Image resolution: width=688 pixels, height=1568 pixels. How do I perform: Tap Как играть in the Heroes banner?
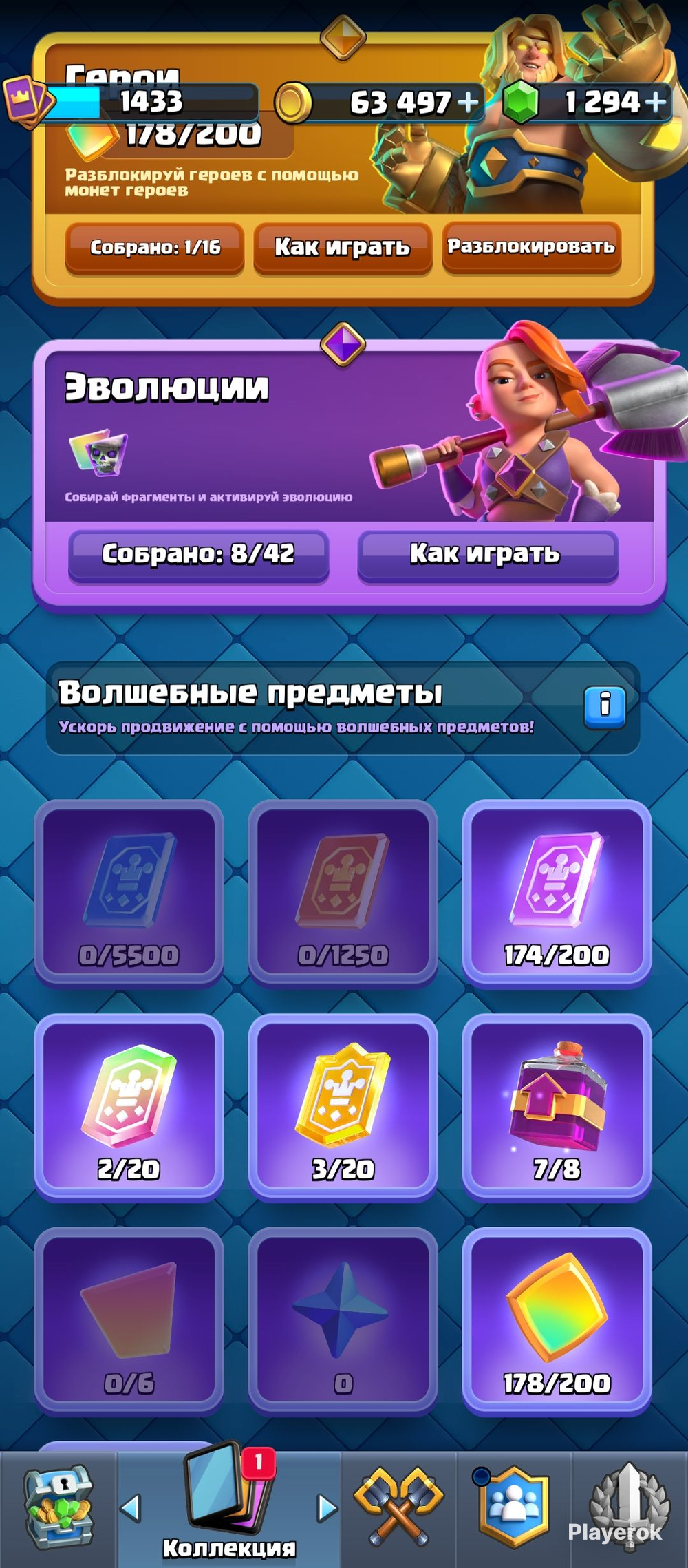coord(343,248)
